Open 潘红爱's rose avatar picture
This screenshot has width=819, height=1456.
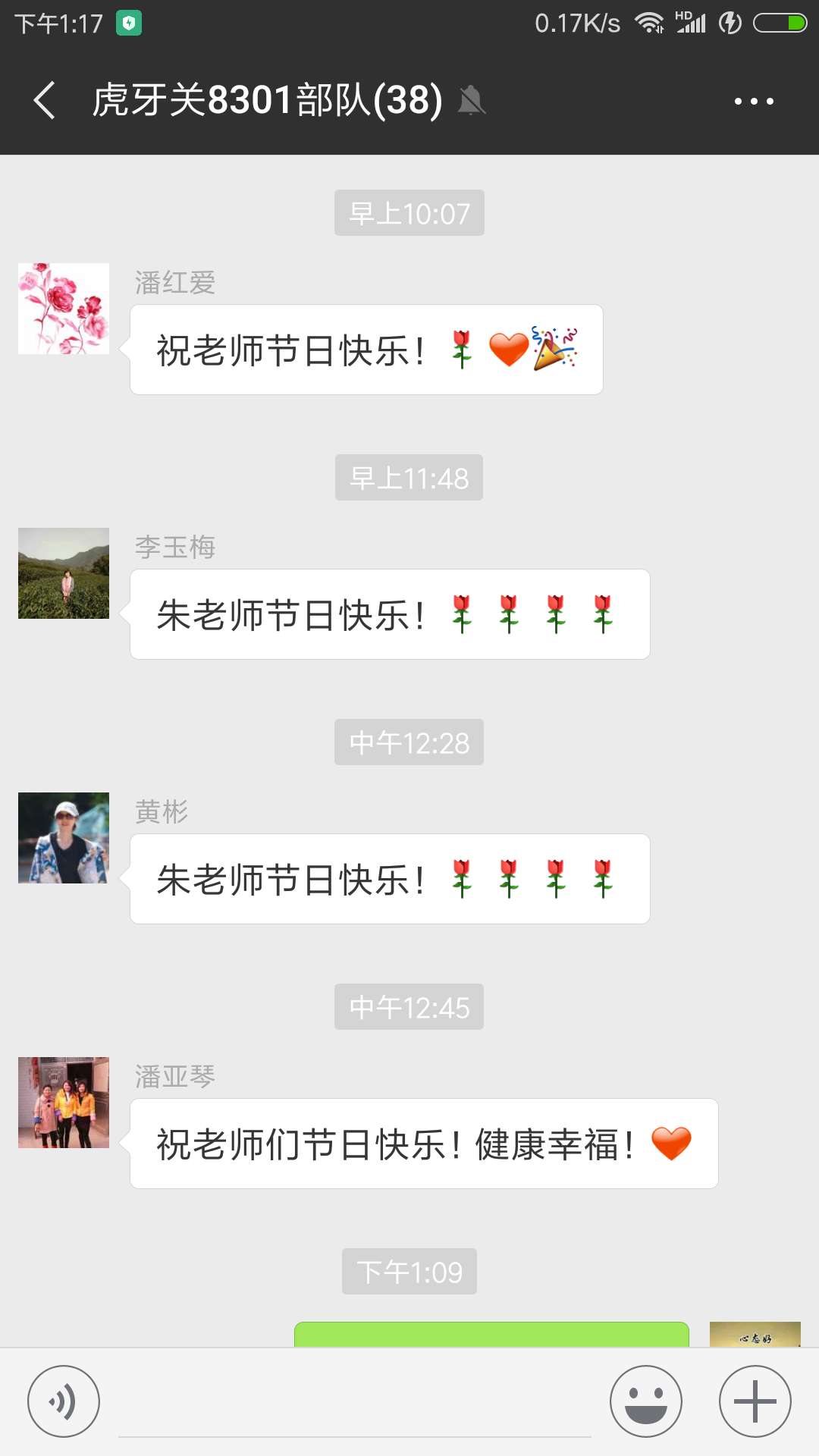(63, 308)
